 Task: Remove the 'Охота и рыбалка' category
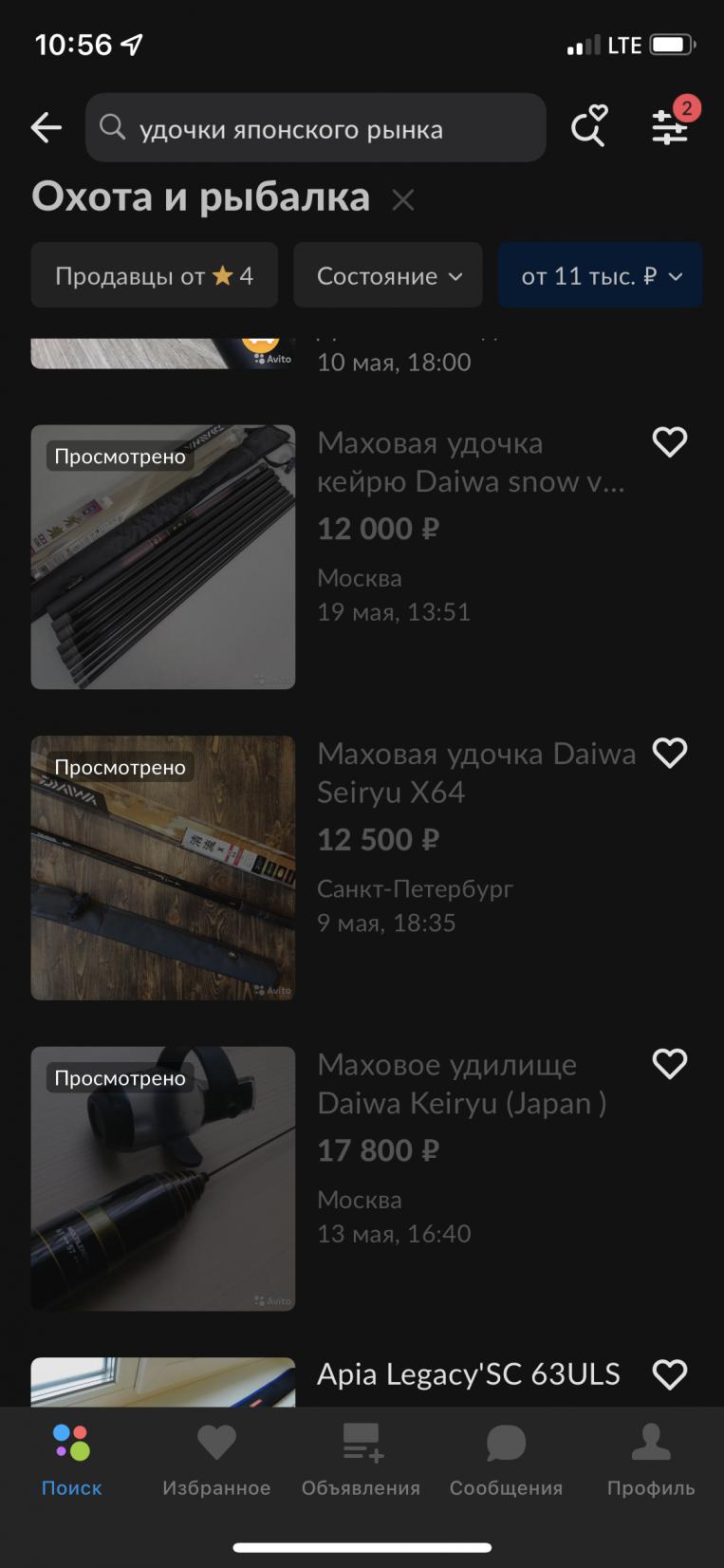click(403, 200)
